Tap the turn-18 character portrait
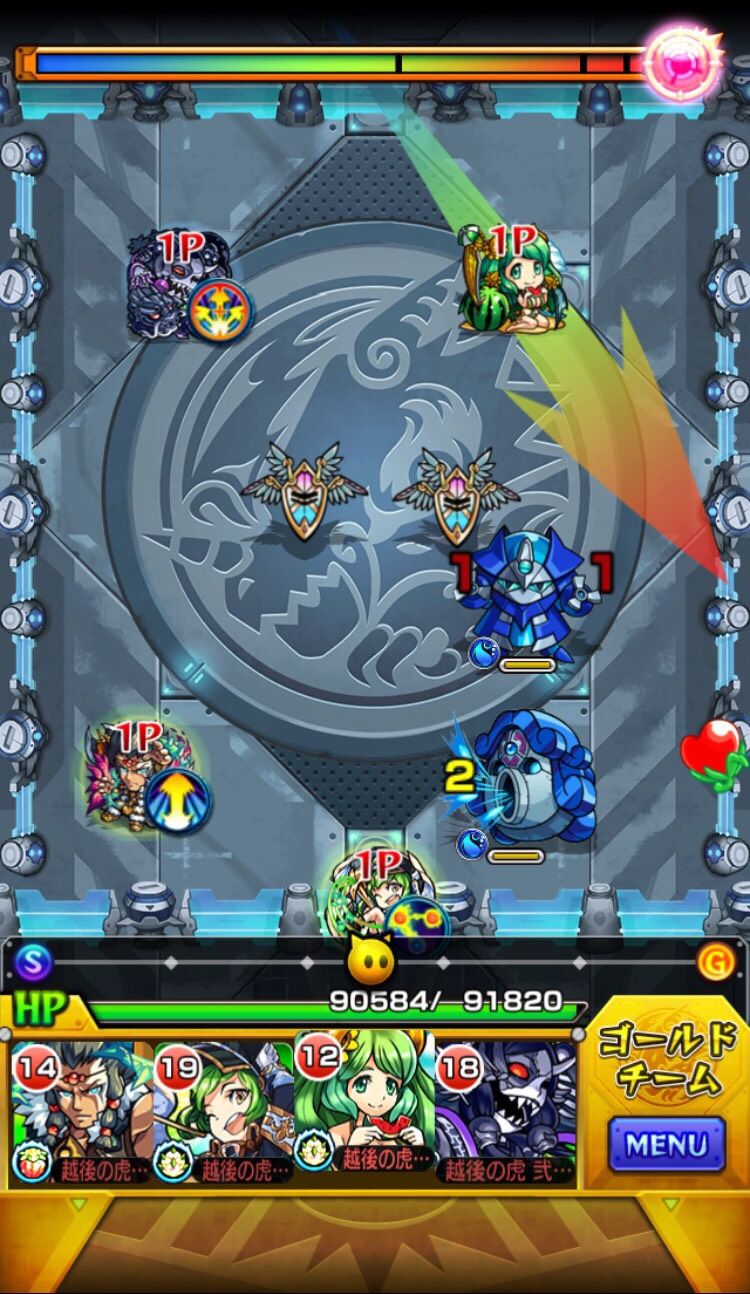750x1294 pixels. pos(506,1110)
